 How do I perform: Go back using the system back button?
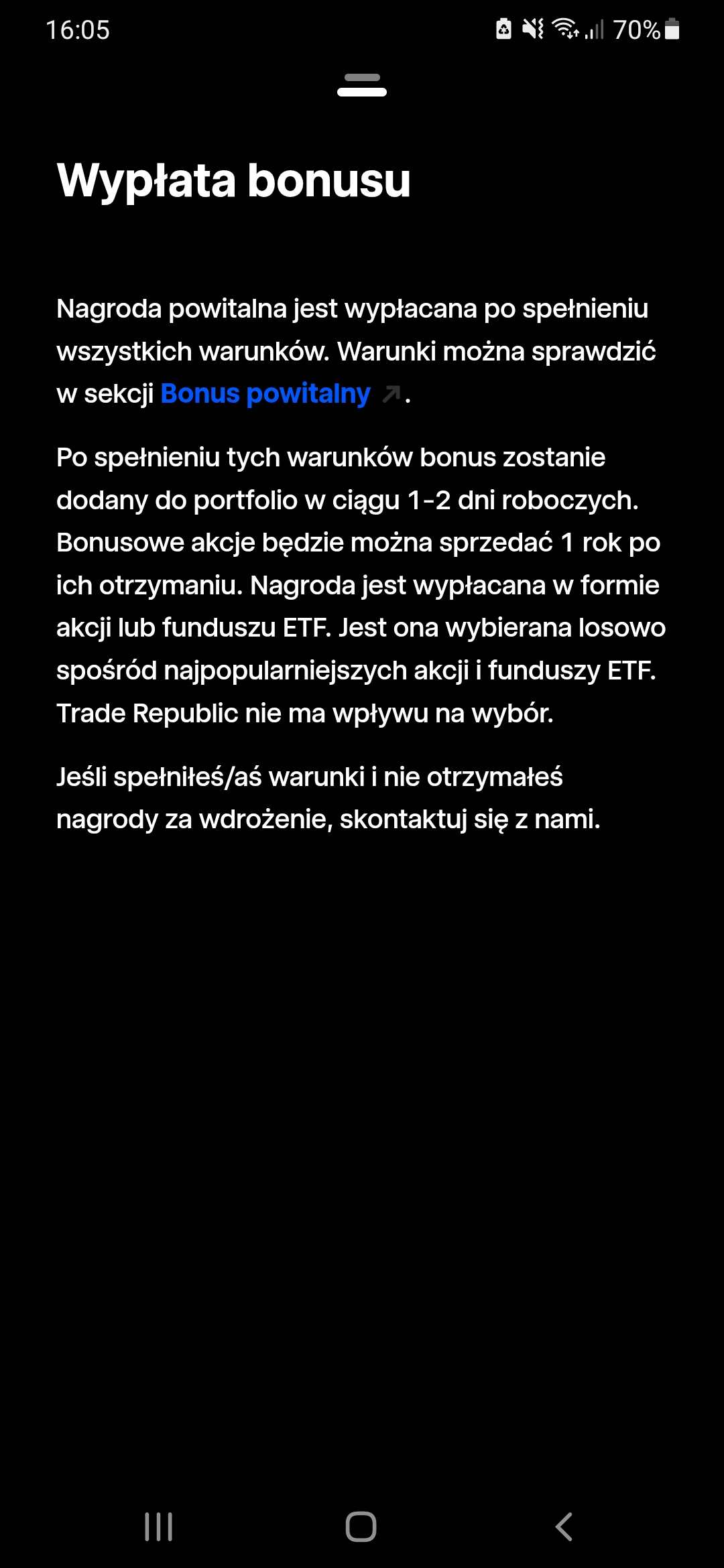coord(564,1526)
